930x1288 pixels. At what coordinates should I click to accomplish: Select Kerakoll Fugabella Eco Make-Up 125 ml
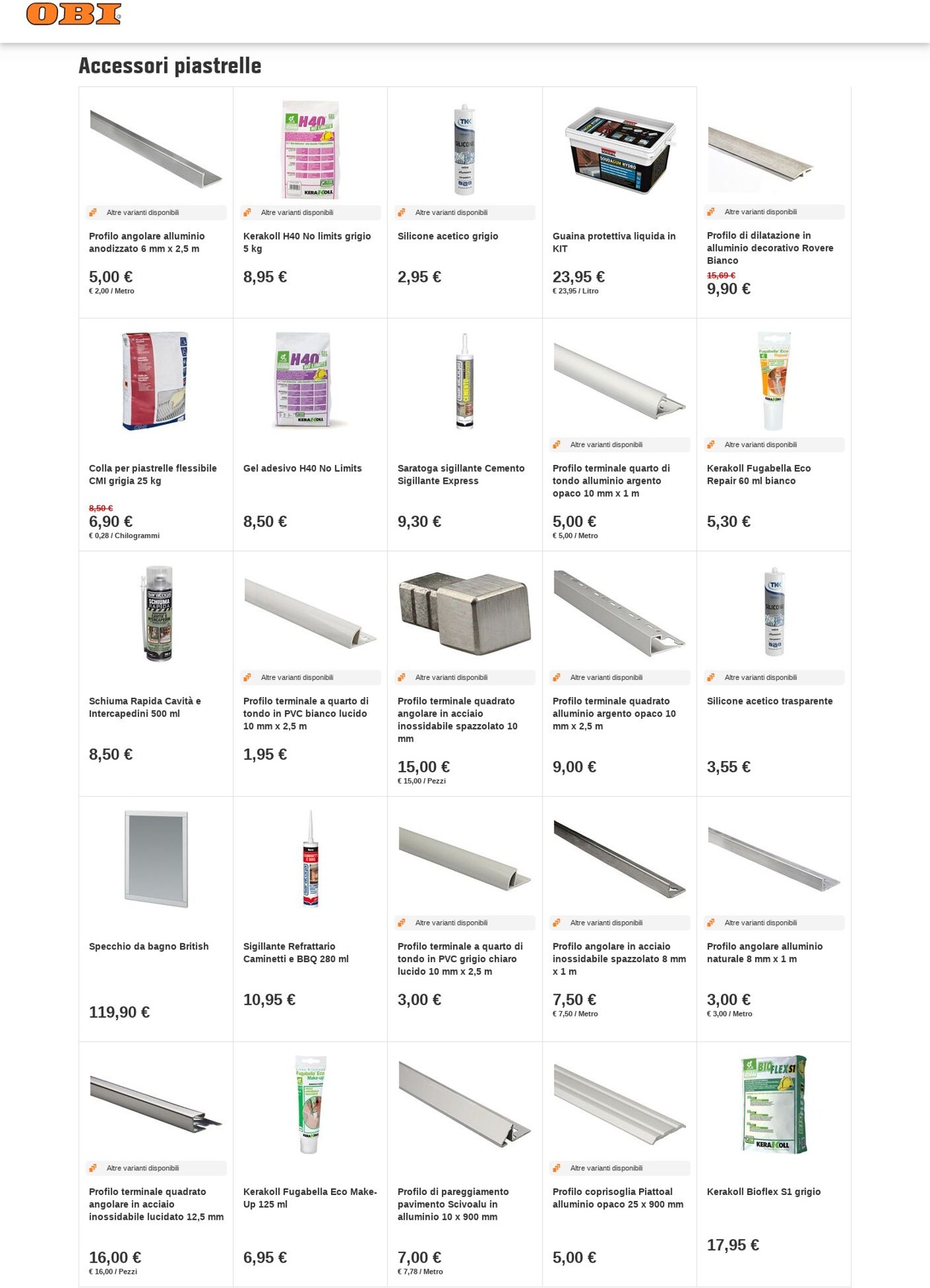click(x=310, y=1197)
